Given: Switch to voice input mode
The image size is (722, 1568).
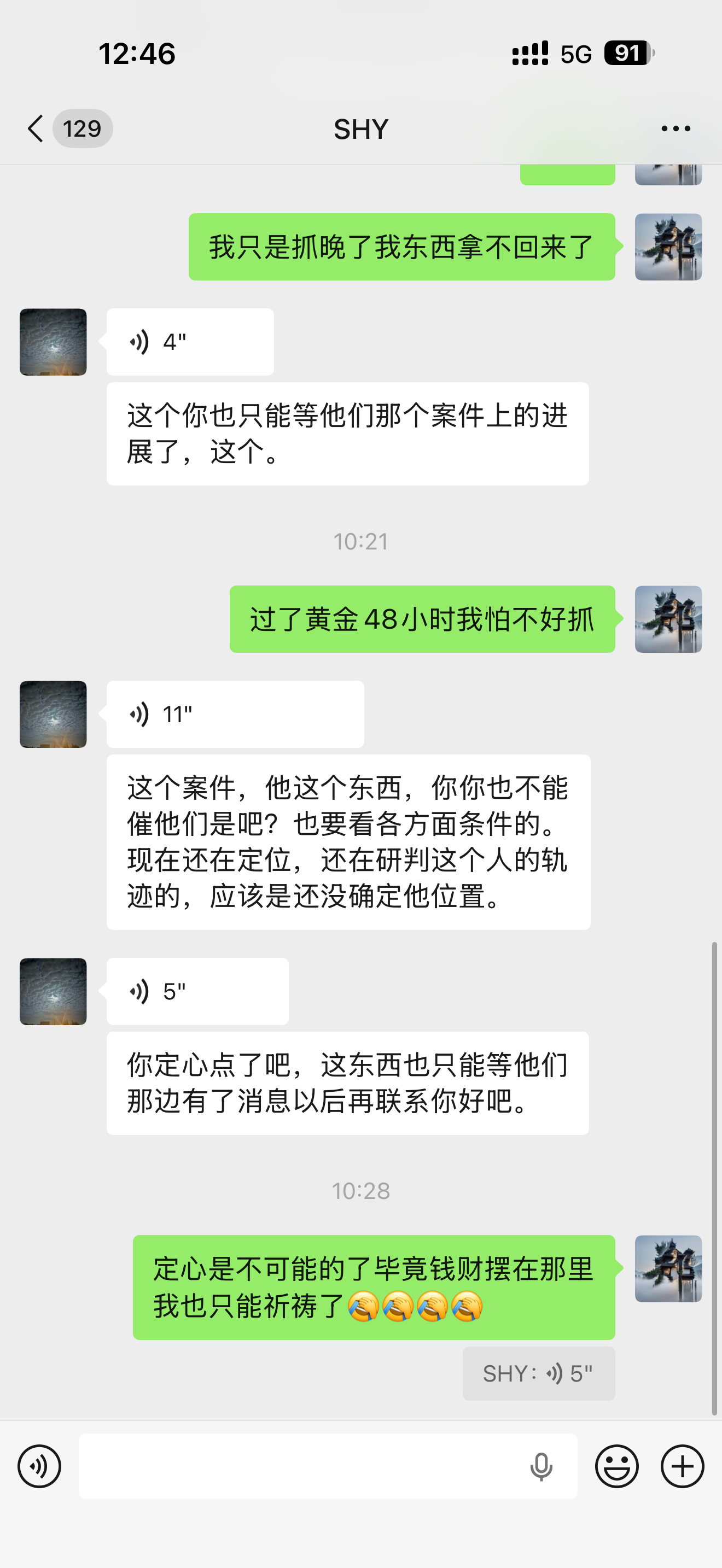Looking at the screenshot, I should tap(39, 1466).
